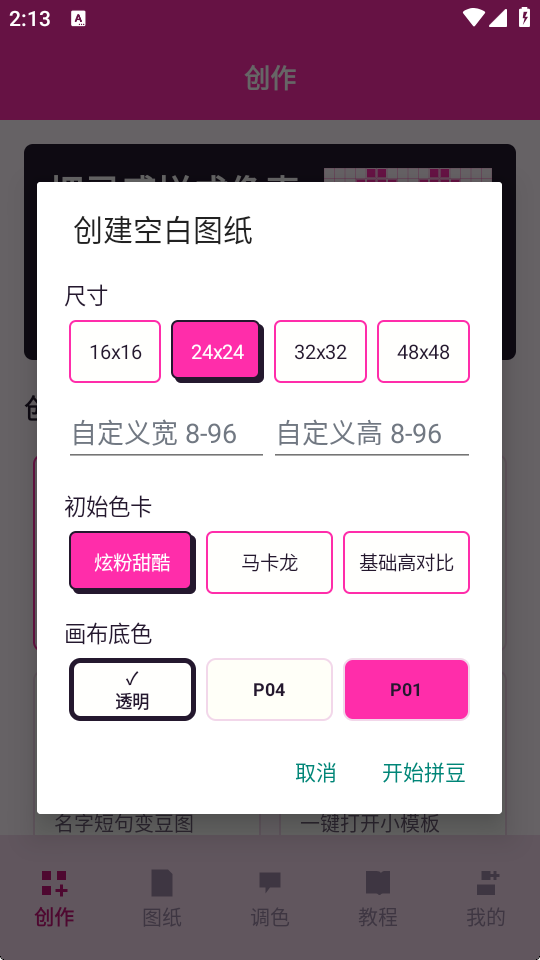Focus the 自定义高 8-96 field
540x960 pixels.
point(372,434)
